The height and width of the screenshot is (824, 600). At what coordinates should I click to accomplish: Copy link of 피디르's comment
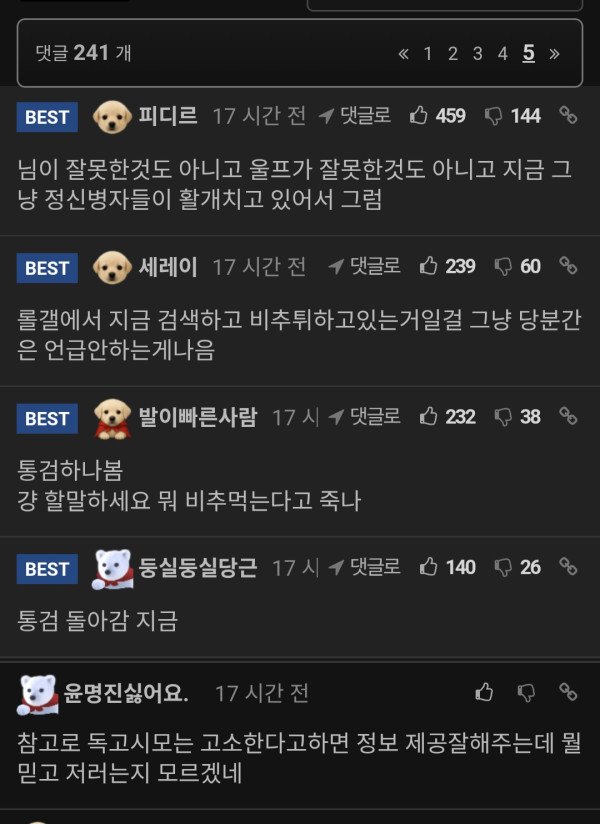point(568,116)
